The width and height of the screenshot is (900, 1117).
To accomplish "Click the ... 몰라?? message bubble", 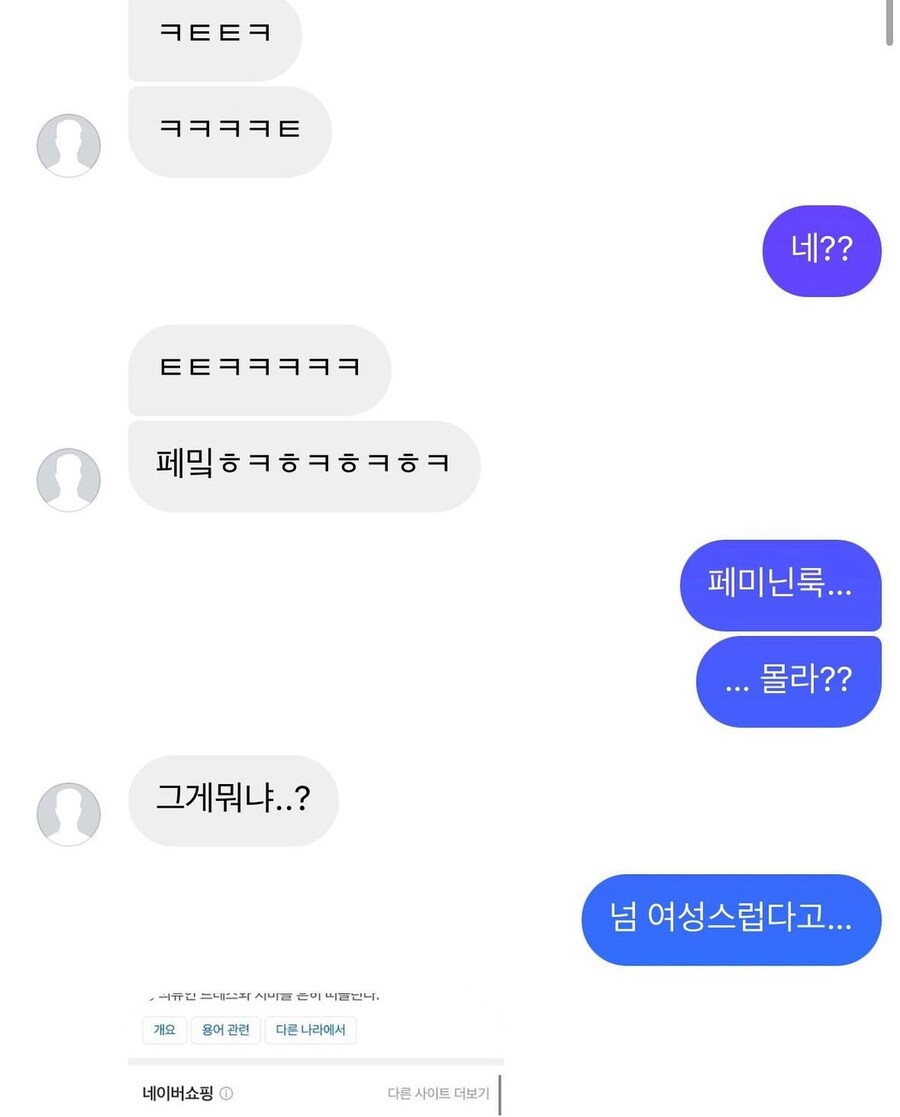I will coord(788,681).
